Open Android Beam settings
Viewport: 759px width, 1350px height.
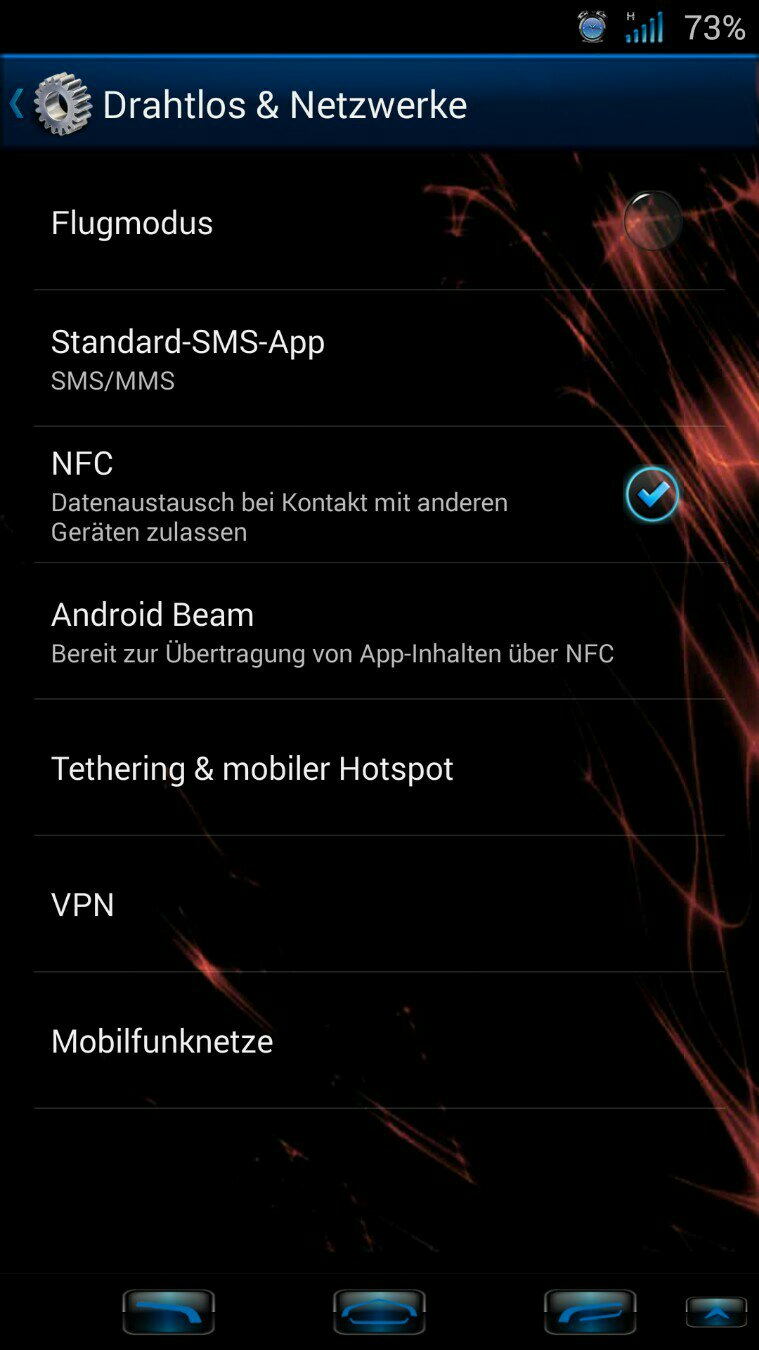[x=379, y=631]
